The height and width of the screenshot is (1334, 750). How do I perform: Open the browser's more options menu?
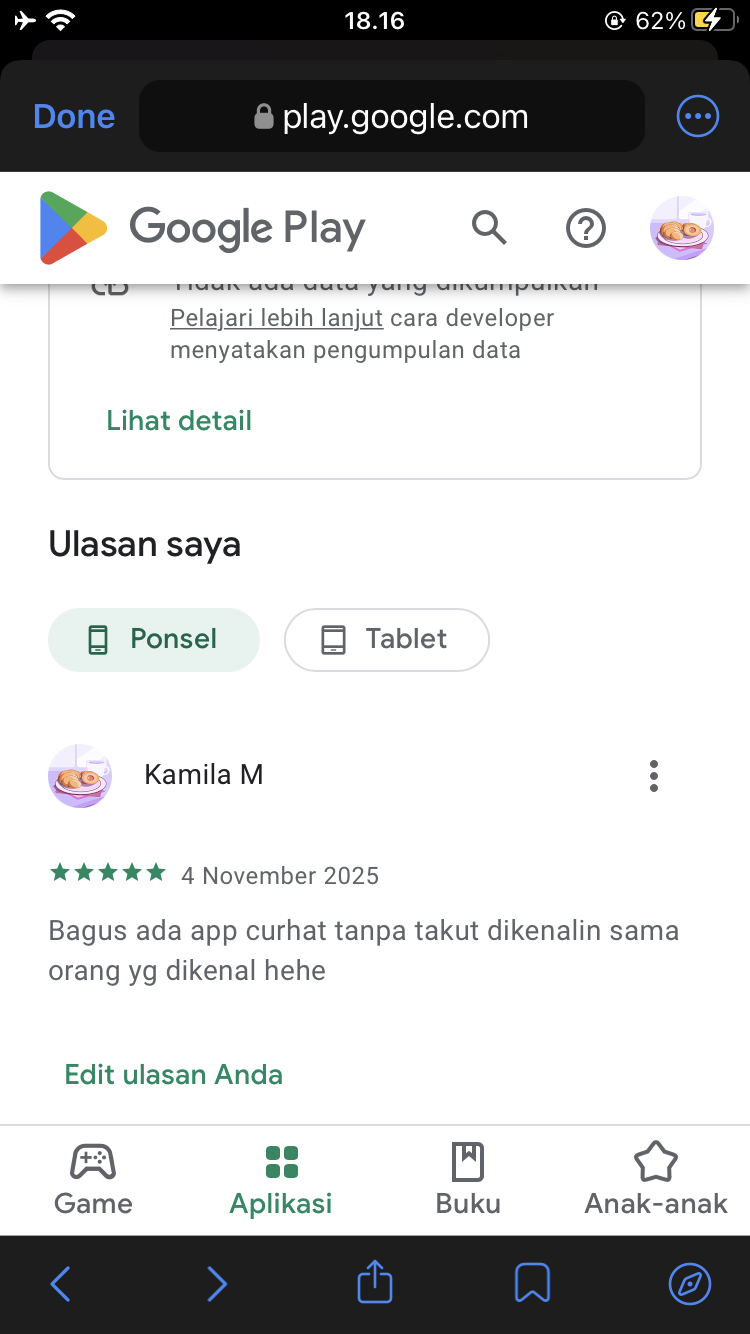click(x=697, y=117)
